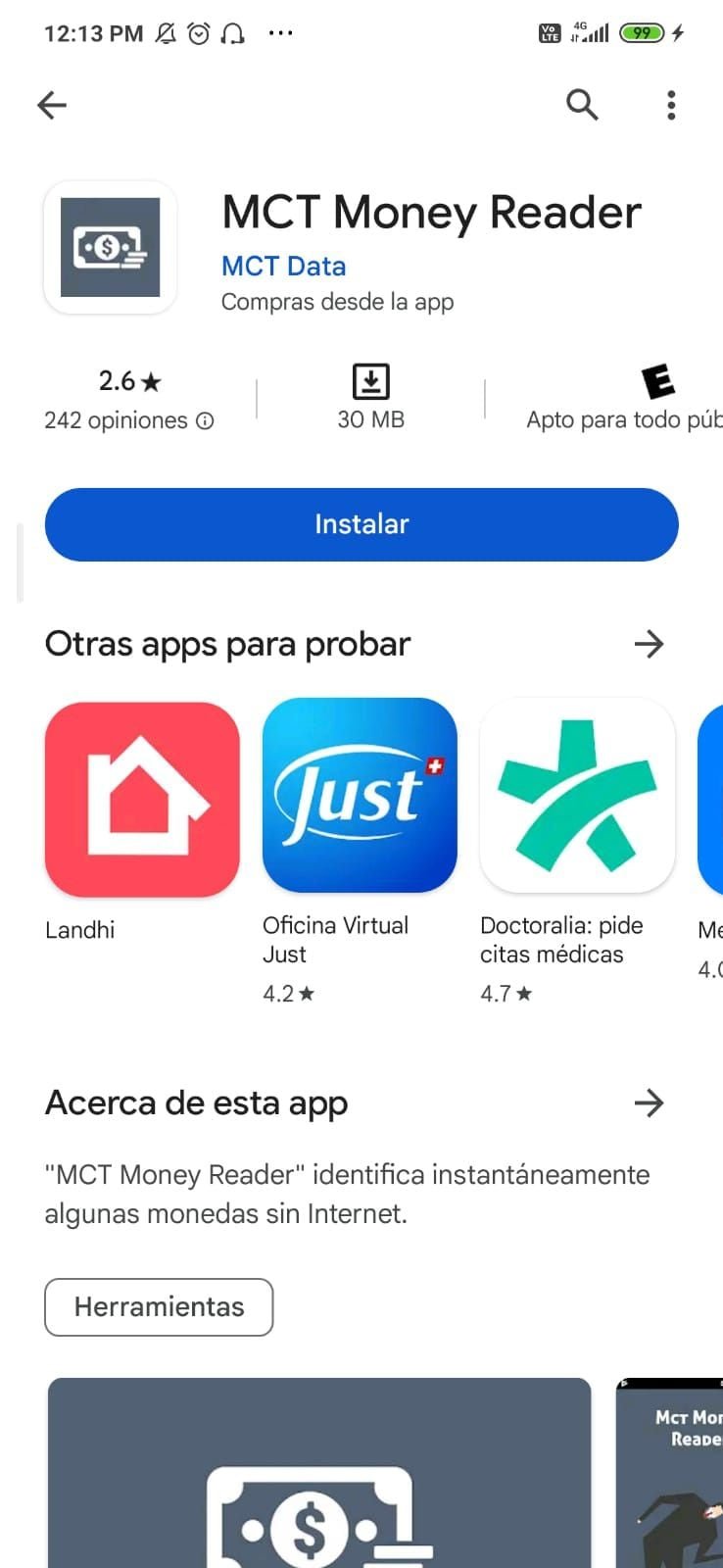View the 30 MB download size icon
This screenshot has height=1568, width=723.
pos(370,381)
